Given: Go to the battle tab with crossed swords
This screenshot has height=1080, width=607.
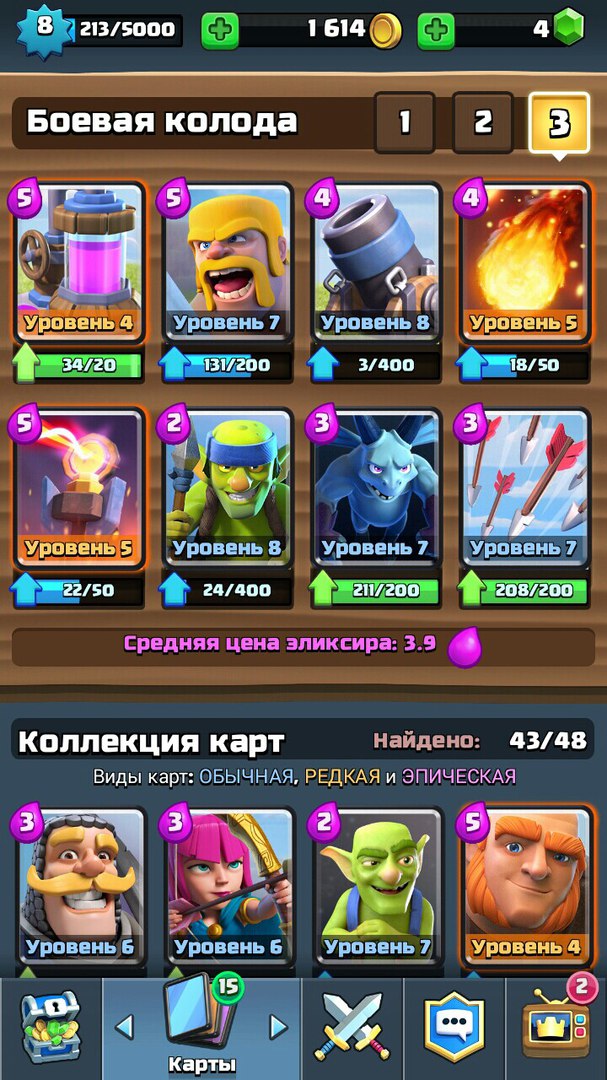Looking at the screenshot, I should [352, 1030].
